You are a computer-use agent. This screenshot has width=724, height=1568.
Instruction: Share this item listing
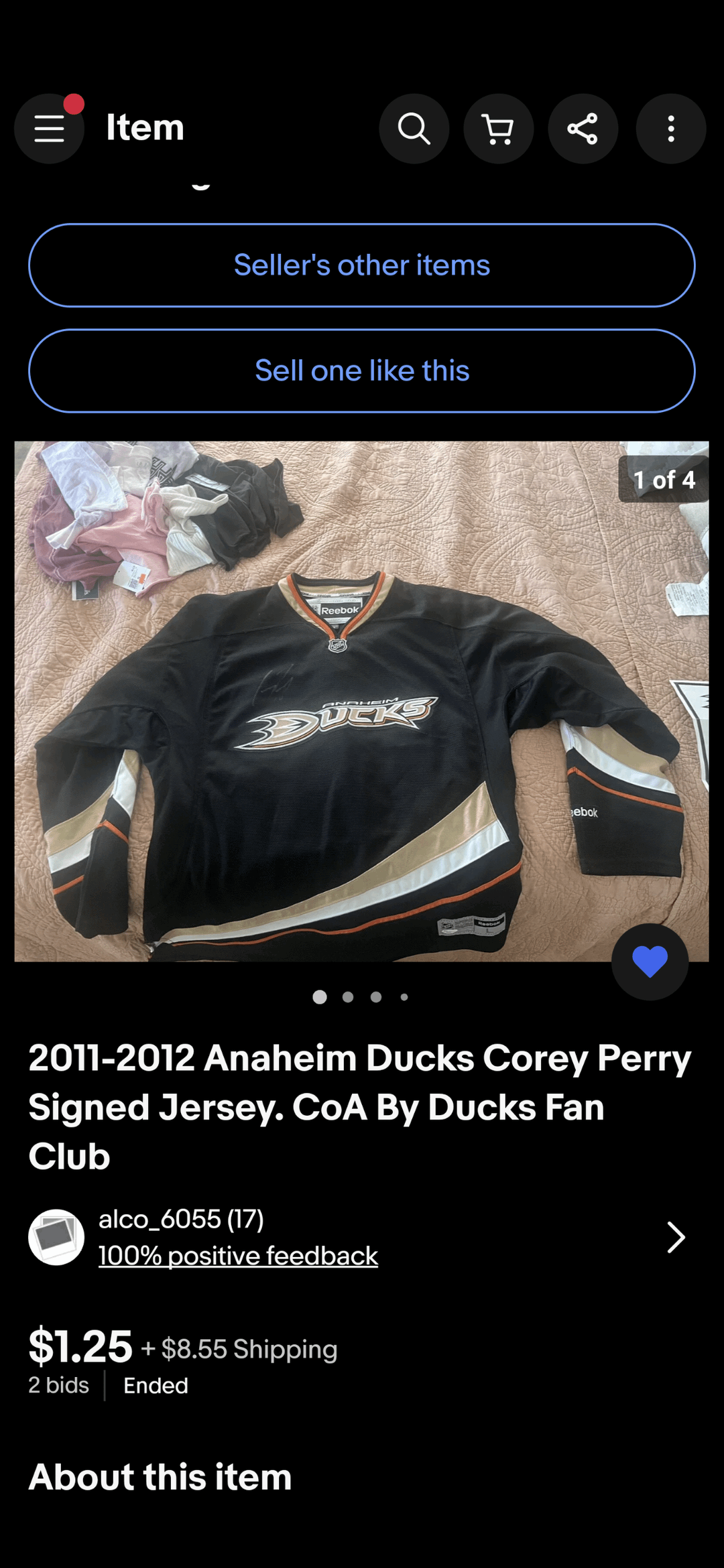(x=583, y=128)
